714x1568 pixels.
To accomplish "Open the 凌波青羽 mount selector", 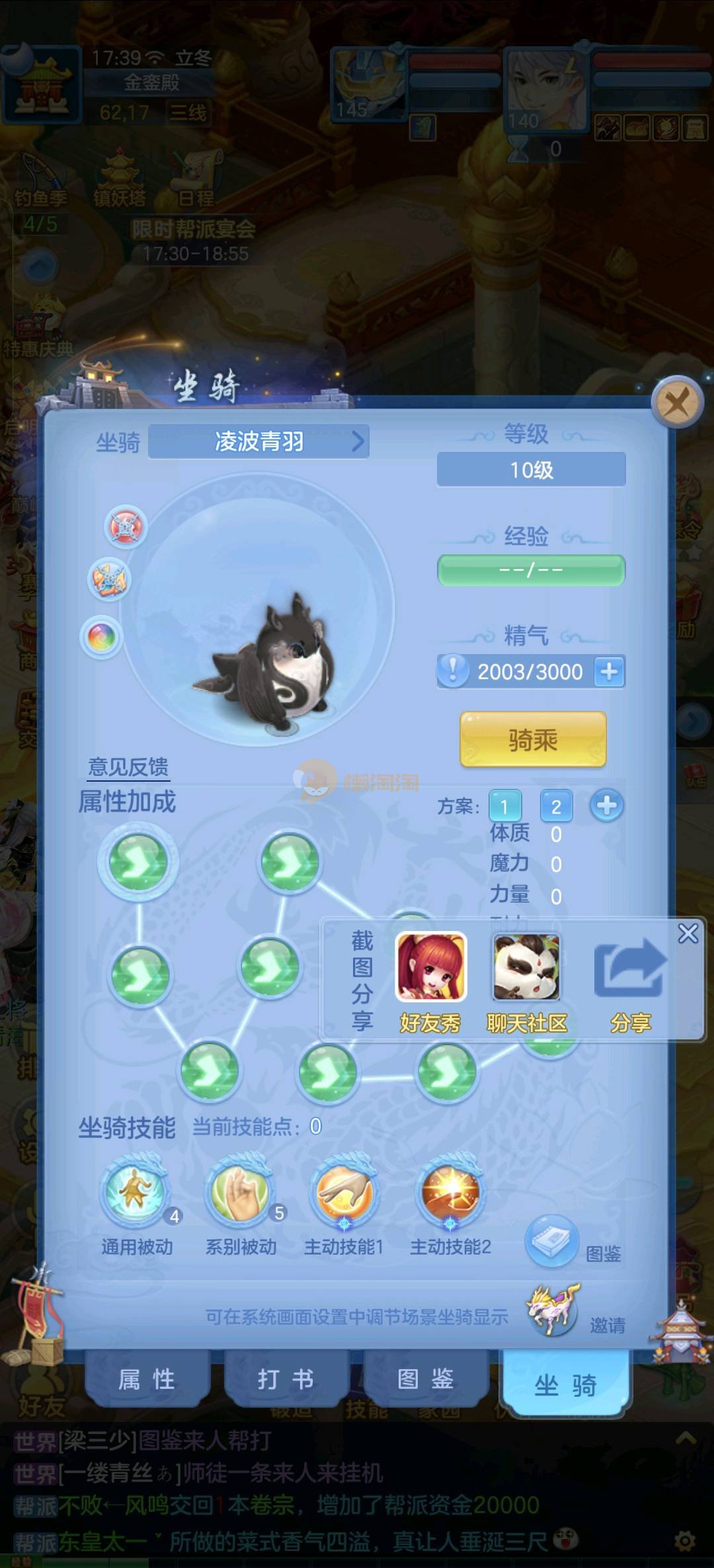I will click(x=259, y=441).
